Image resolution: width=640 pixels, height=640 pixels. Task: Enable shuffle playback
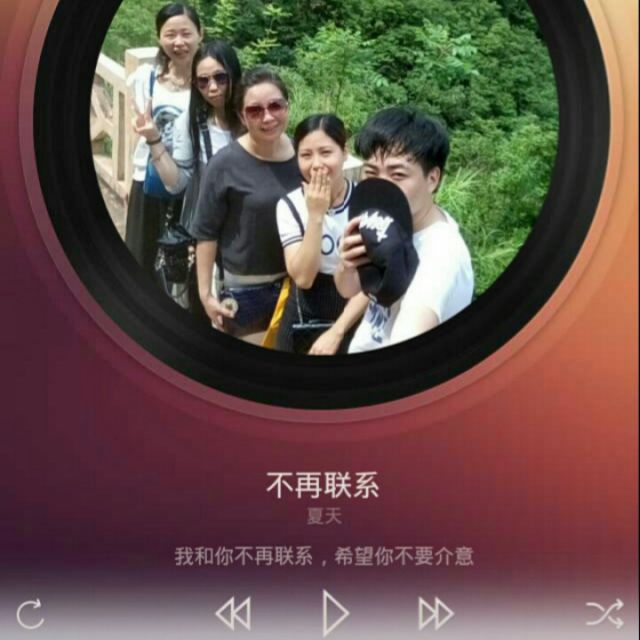pyautogui.click(x=604, y=613)
